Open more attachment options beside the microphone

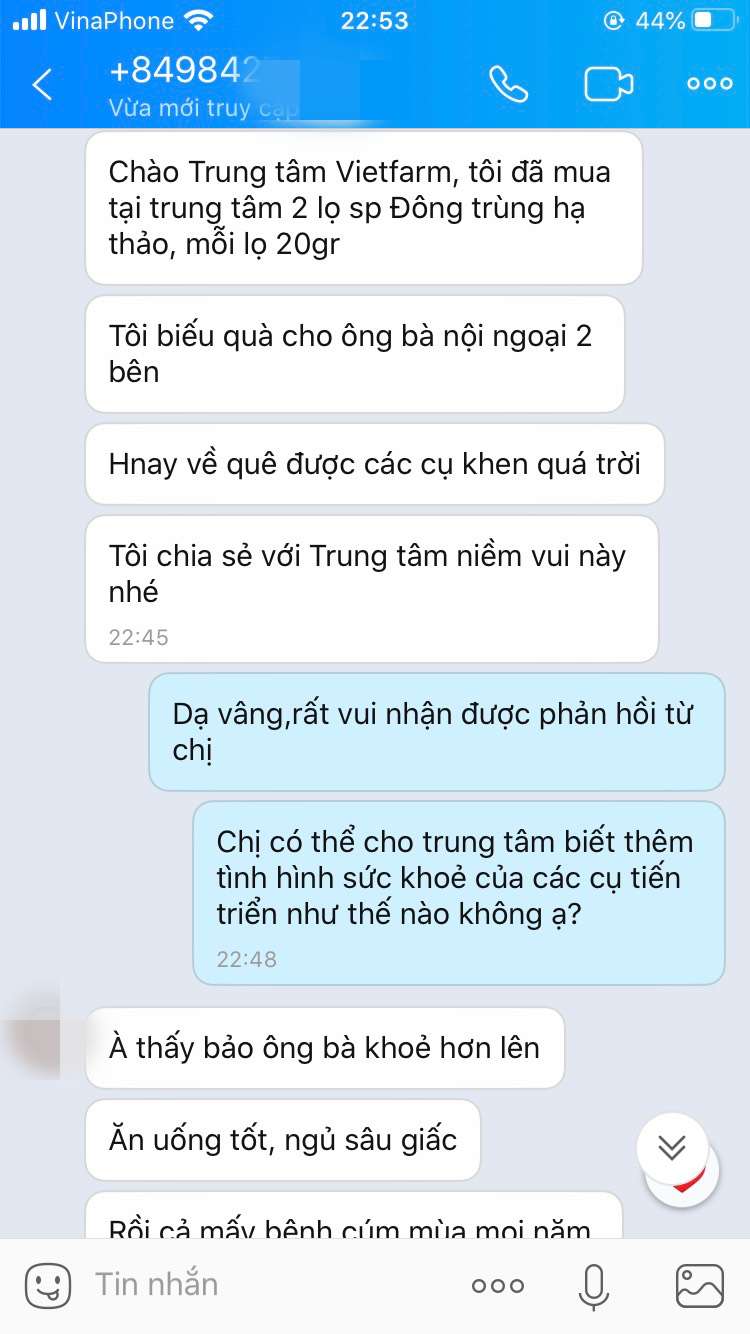[497, 1286]
